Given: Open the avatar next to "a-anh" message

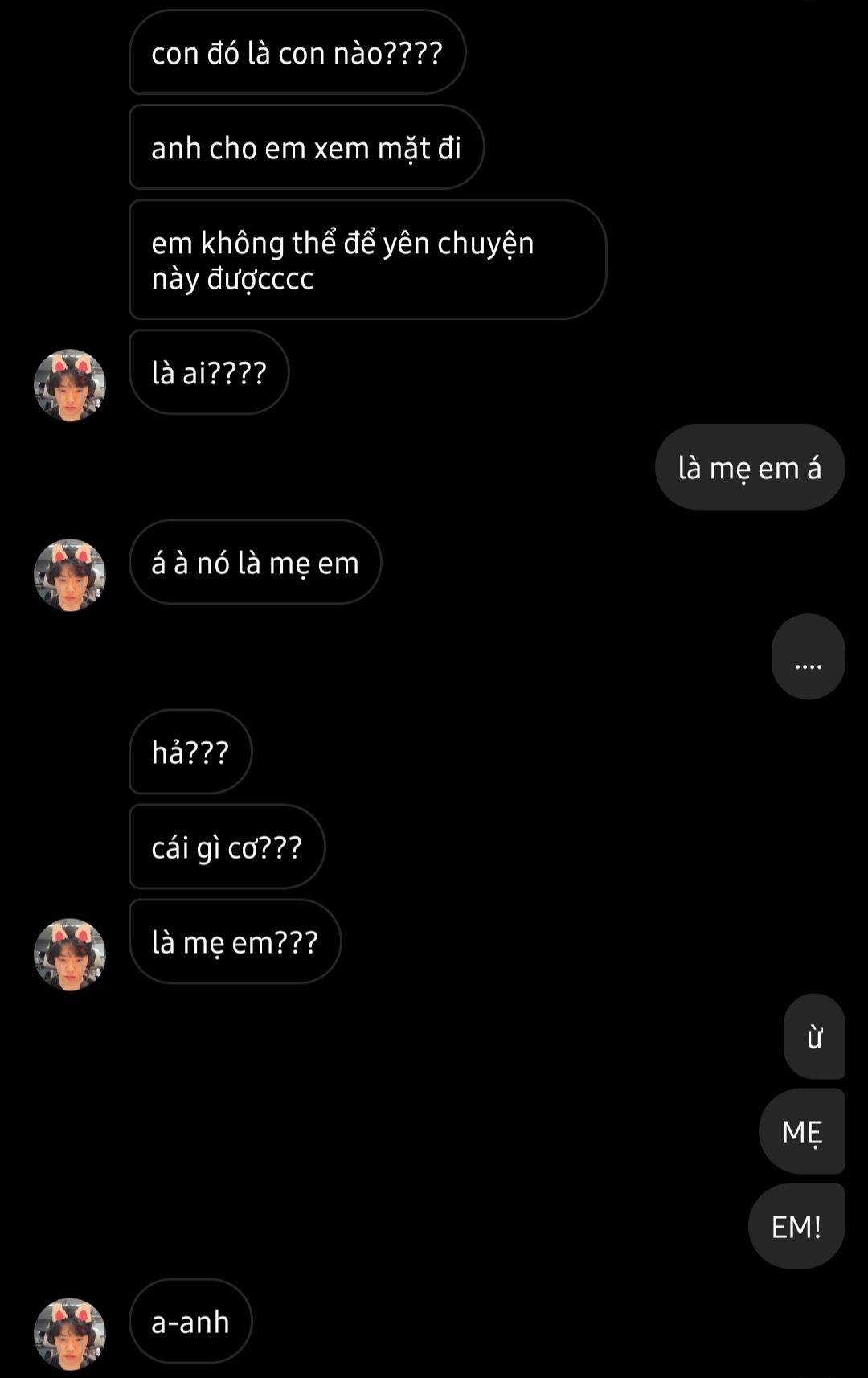Looking at the screenshot, I should 70,1334.
